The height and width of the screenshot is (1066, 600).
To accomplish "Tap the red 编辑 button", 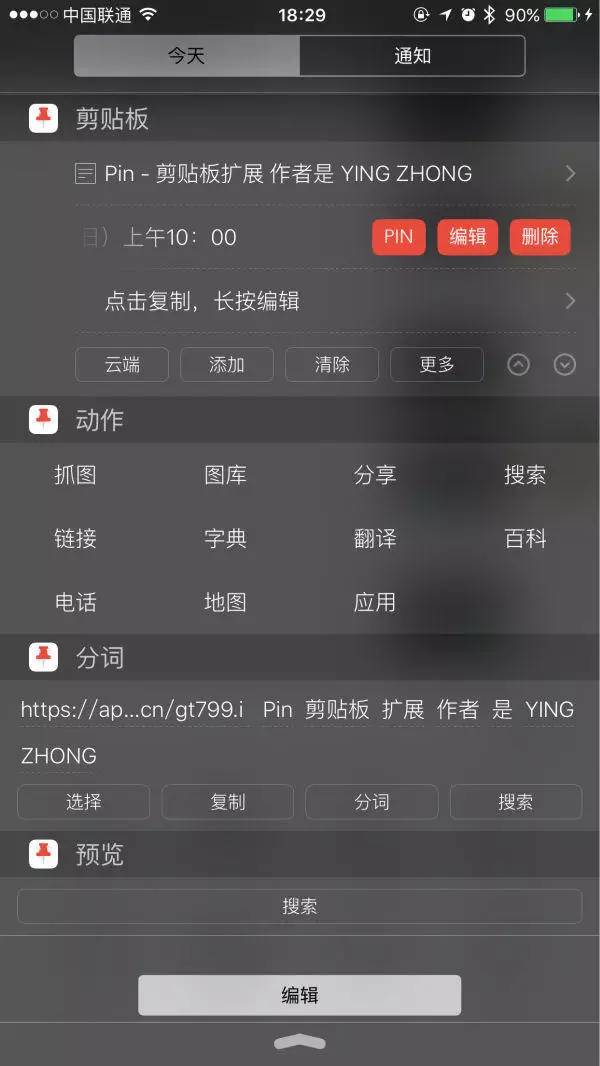I will (x=467, y=237).
